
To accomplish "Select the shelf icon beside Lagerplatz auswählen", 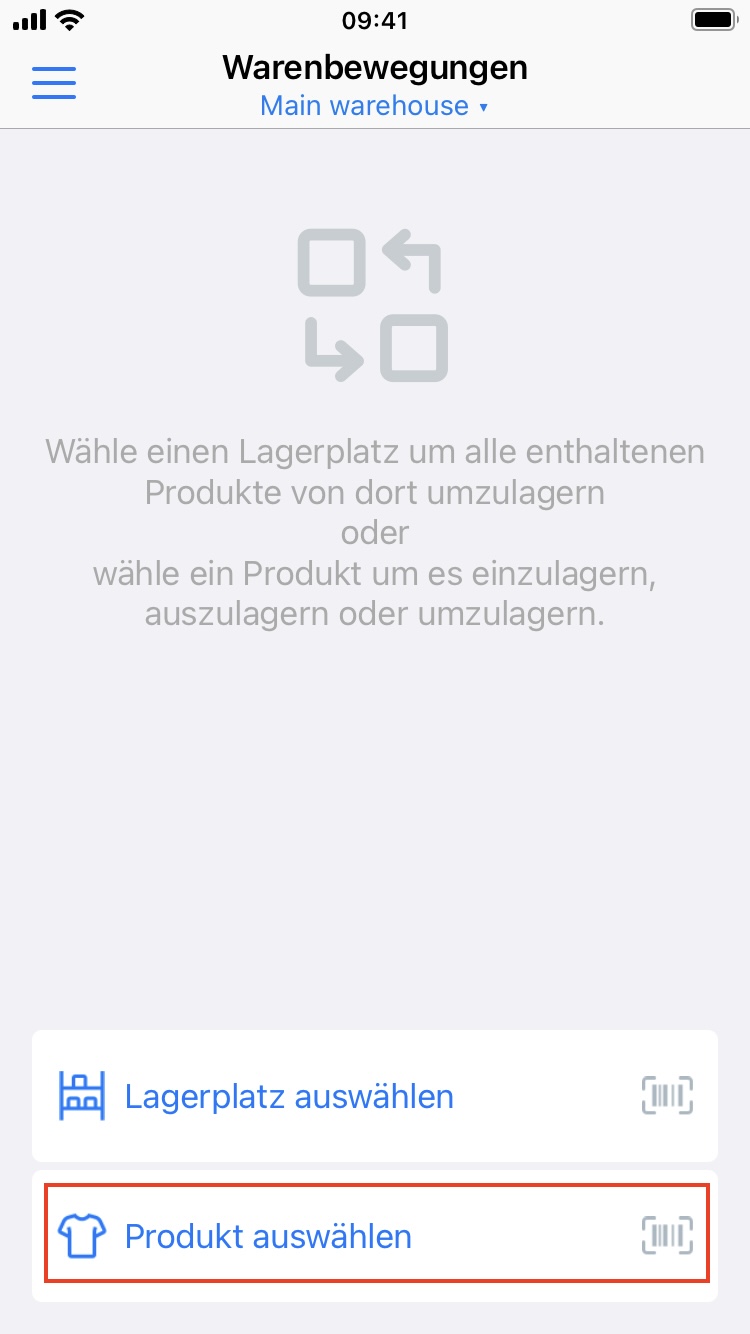I will point(82,1096).
